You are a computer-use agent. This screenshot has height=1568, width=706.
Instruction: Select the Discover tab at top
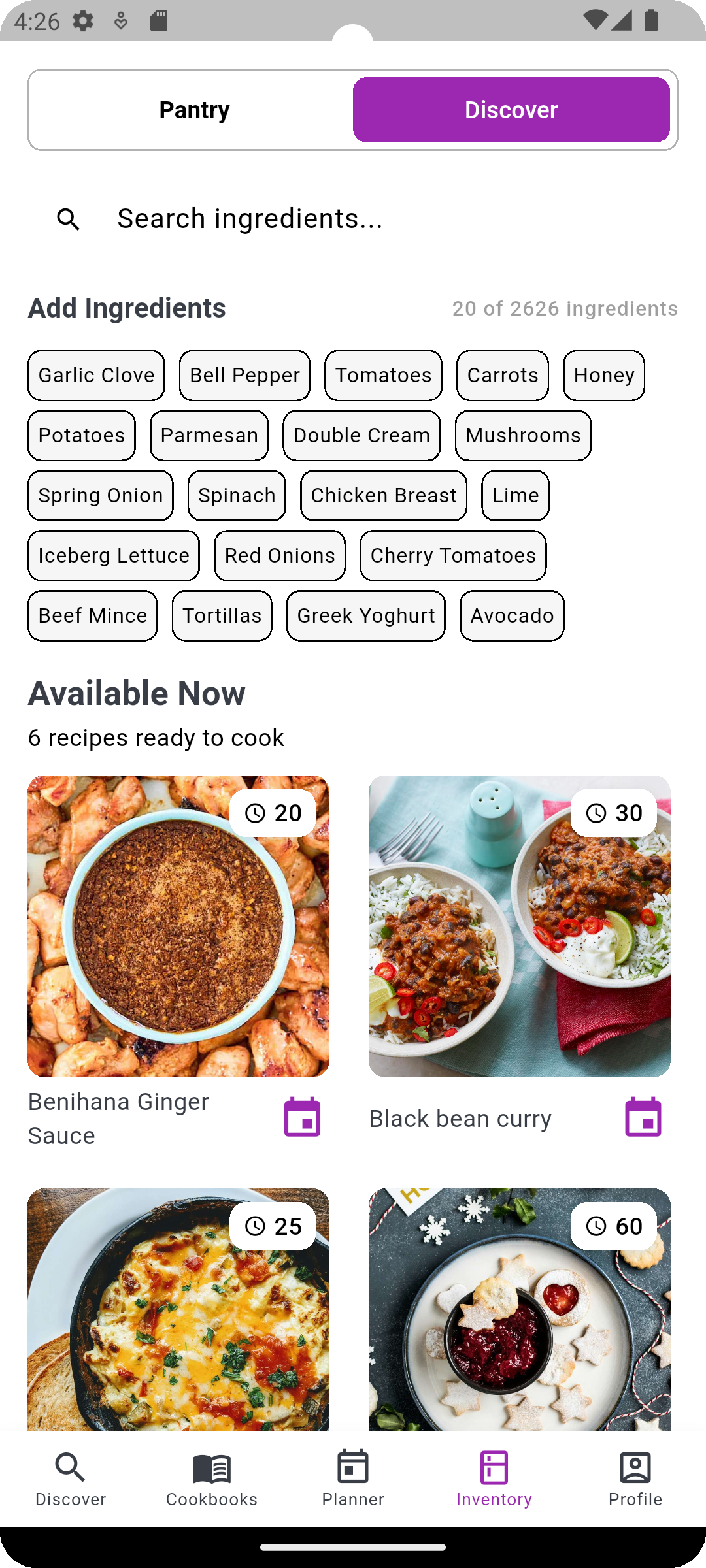click(512, 109)
